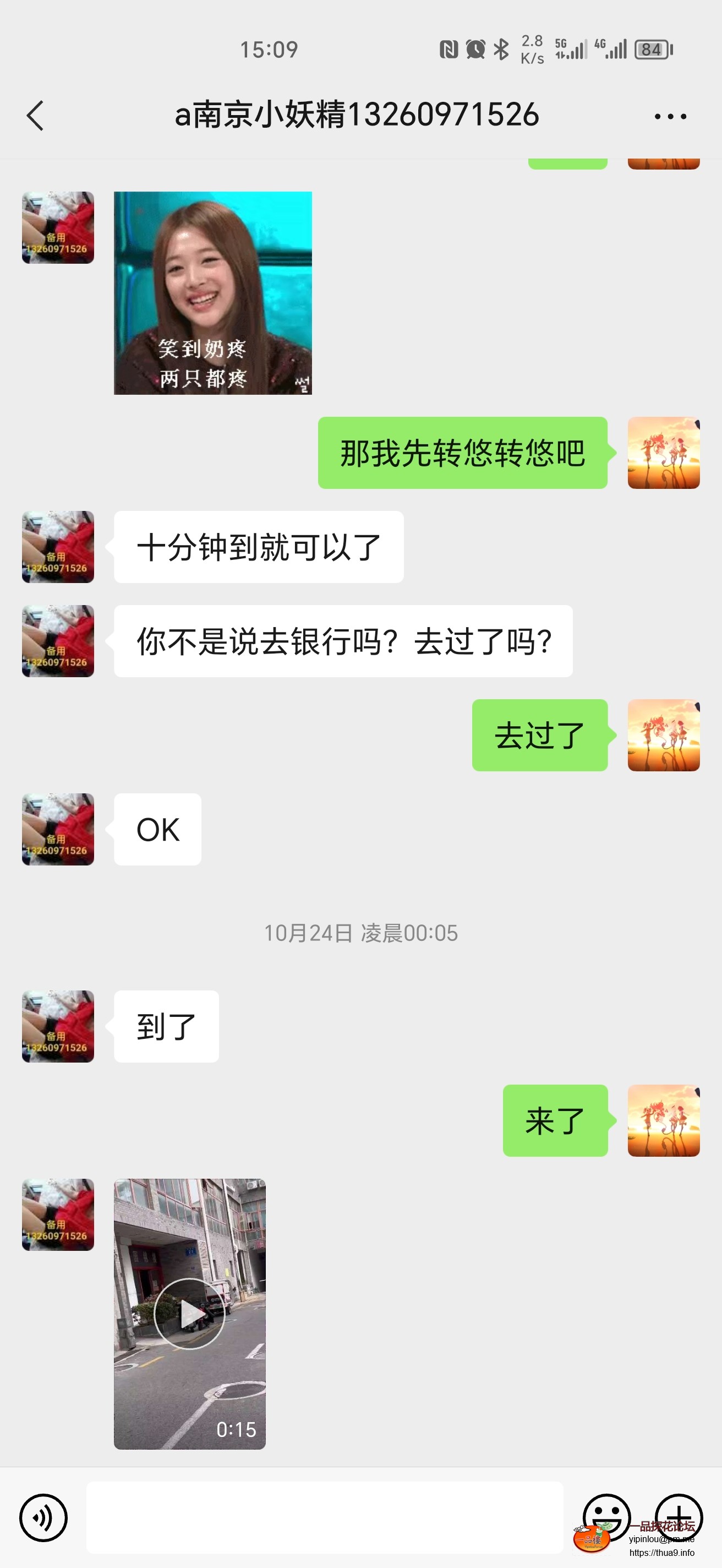
Task: Open the voice message input icon
Action: point(43,1518)
